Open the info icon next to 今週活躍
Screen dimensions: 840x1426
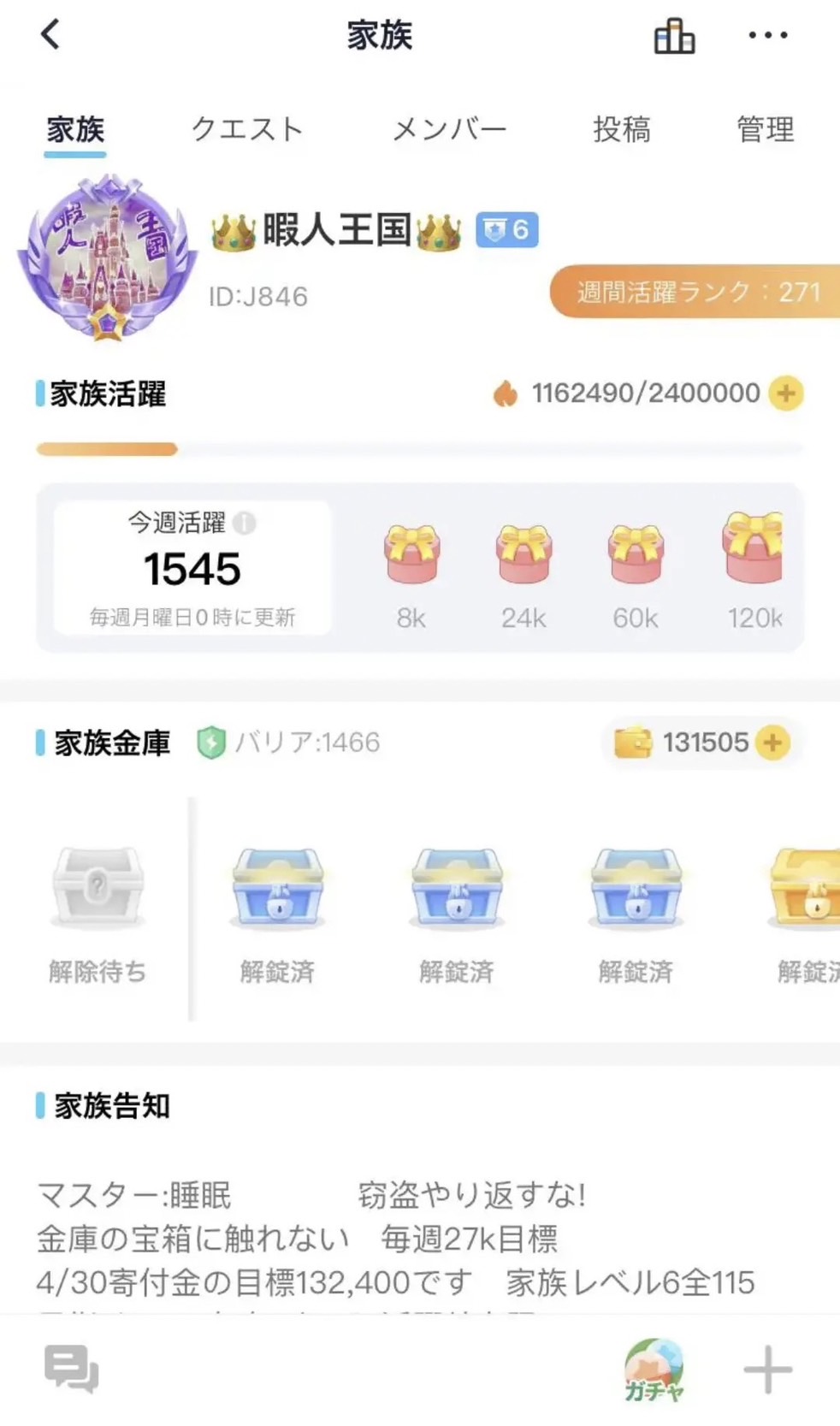[245, 523]
